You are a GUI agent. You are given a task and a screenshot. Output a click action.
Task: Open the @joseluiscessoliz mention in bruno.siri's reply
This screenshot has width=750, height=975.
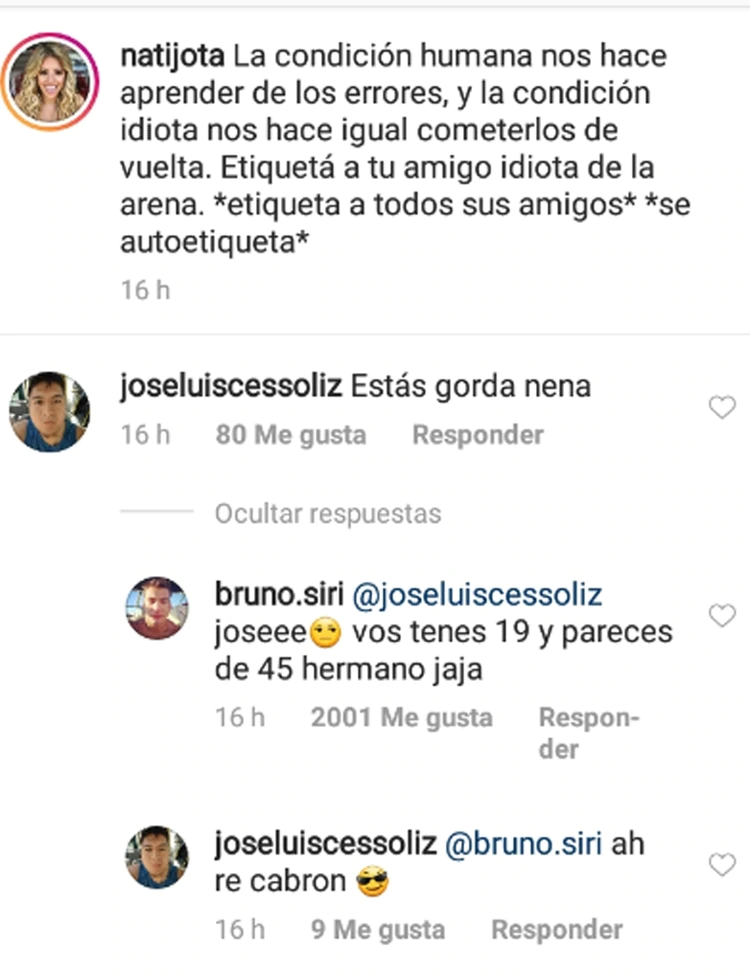pos(474,595)
